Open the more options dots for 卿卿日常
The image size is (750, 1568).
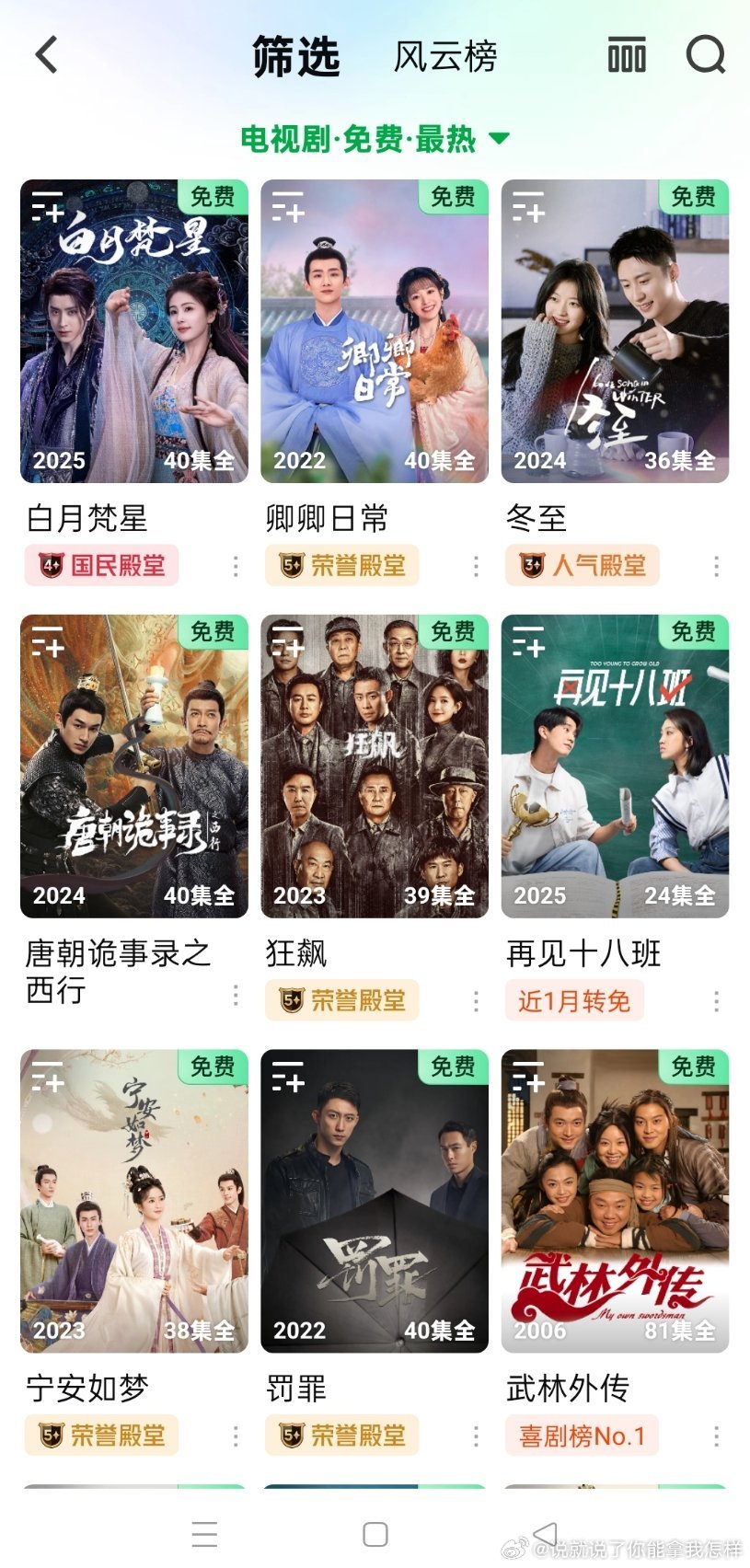tap(476, 567)
